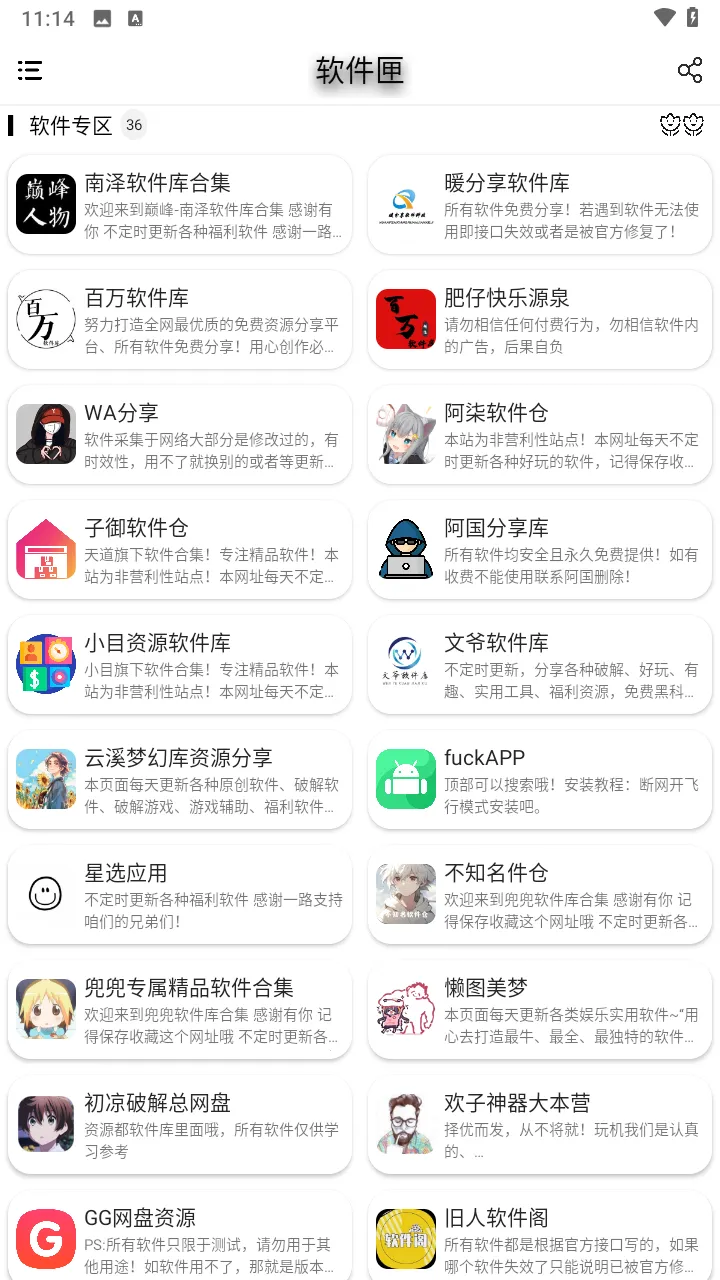
Task: Open the 南泽软件库合集 card
Action: tap(180, 204)
